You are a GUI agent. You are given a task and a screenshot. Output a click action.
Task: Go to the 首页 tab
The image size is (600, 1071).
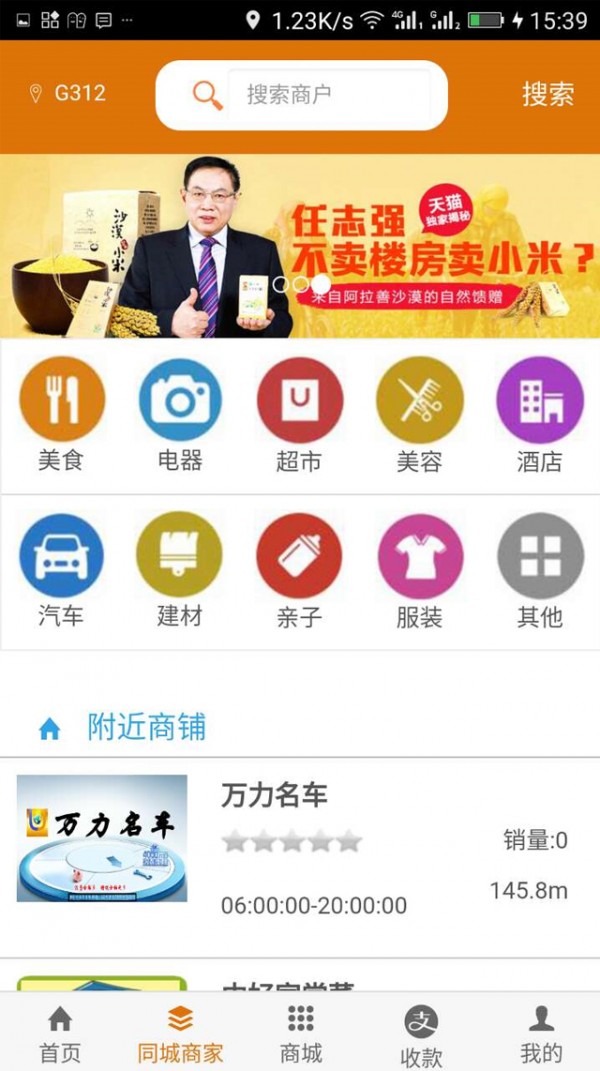coord(60,1034)
